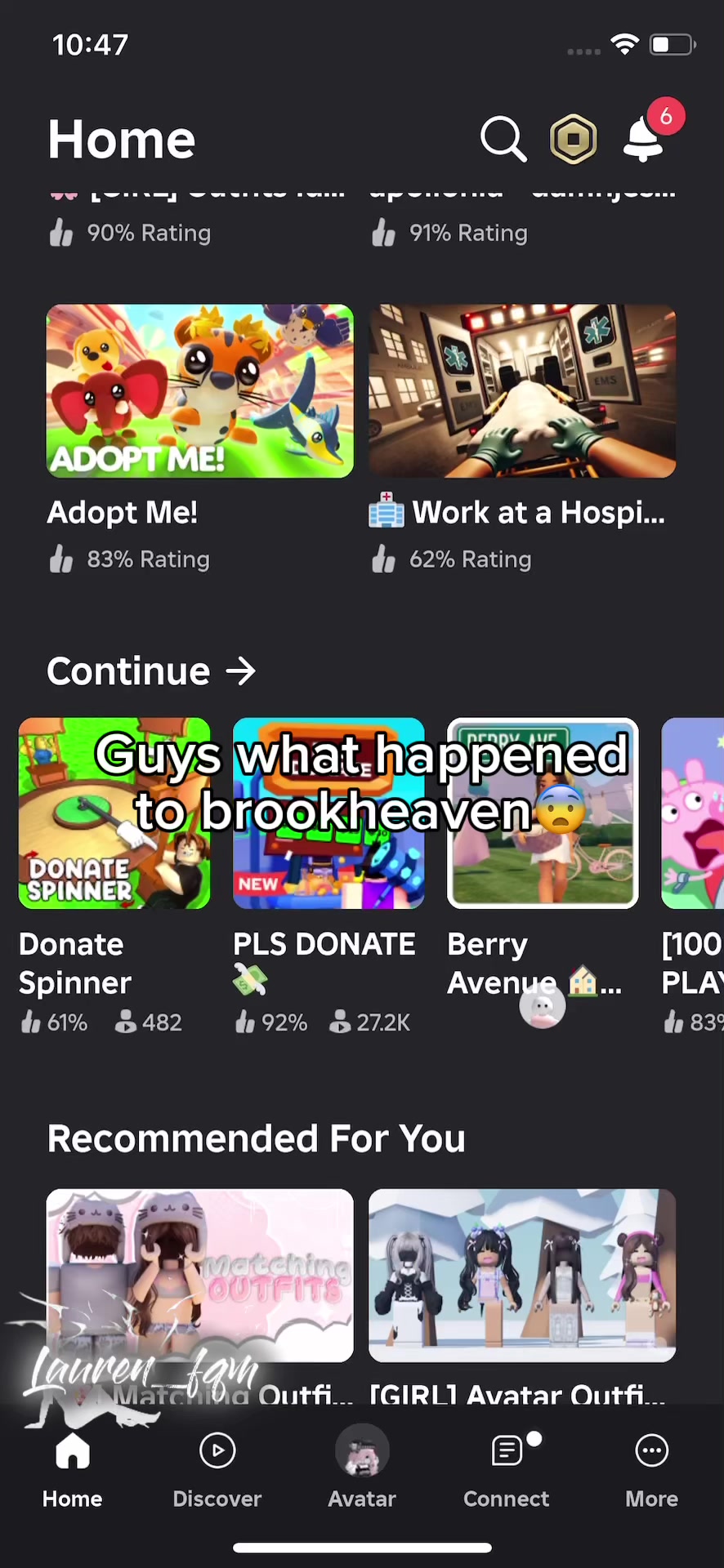
Task: Open the Robux balance icon
Action: pyautogui.click(x=573, y=139)
